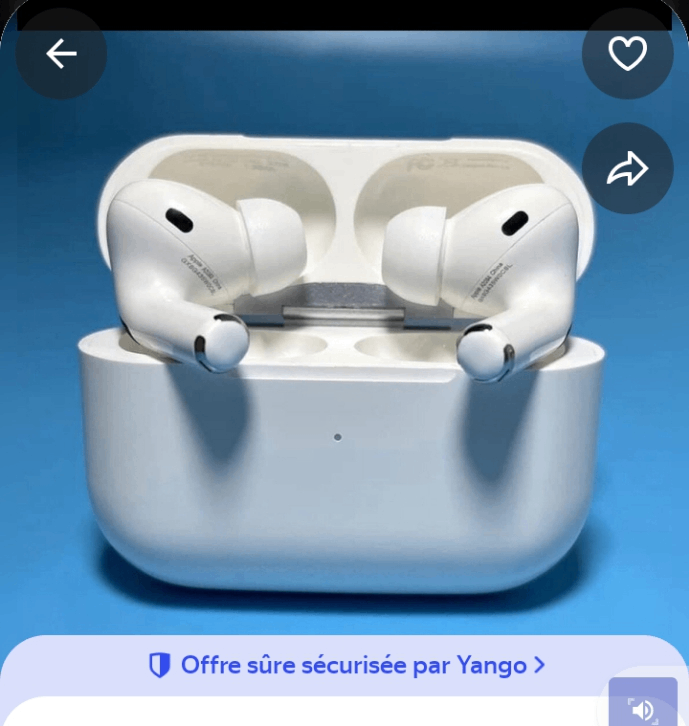Viewport: 689px width, 726px height.
Task: Open the Yango secure offer details
Action: pyautogui.click(x=347, y=665)
